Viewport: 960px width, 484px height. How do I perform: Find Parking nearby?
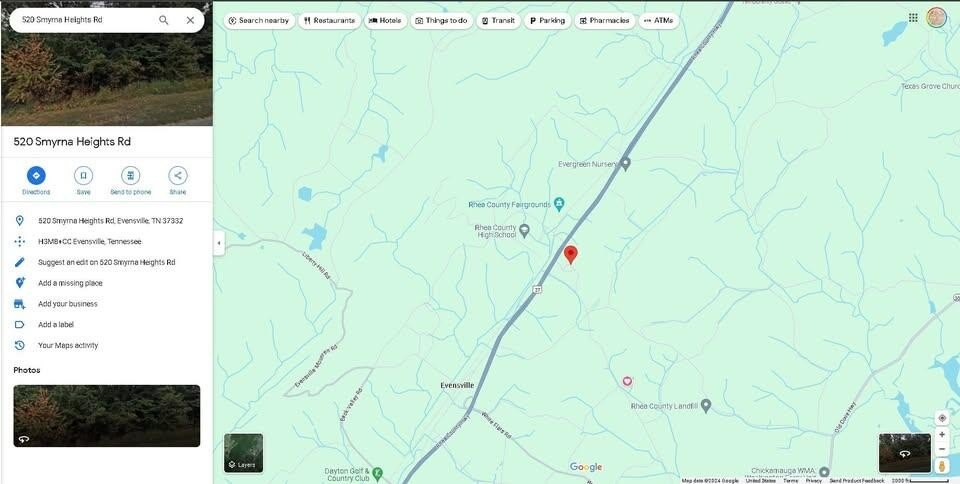[547, 20]
